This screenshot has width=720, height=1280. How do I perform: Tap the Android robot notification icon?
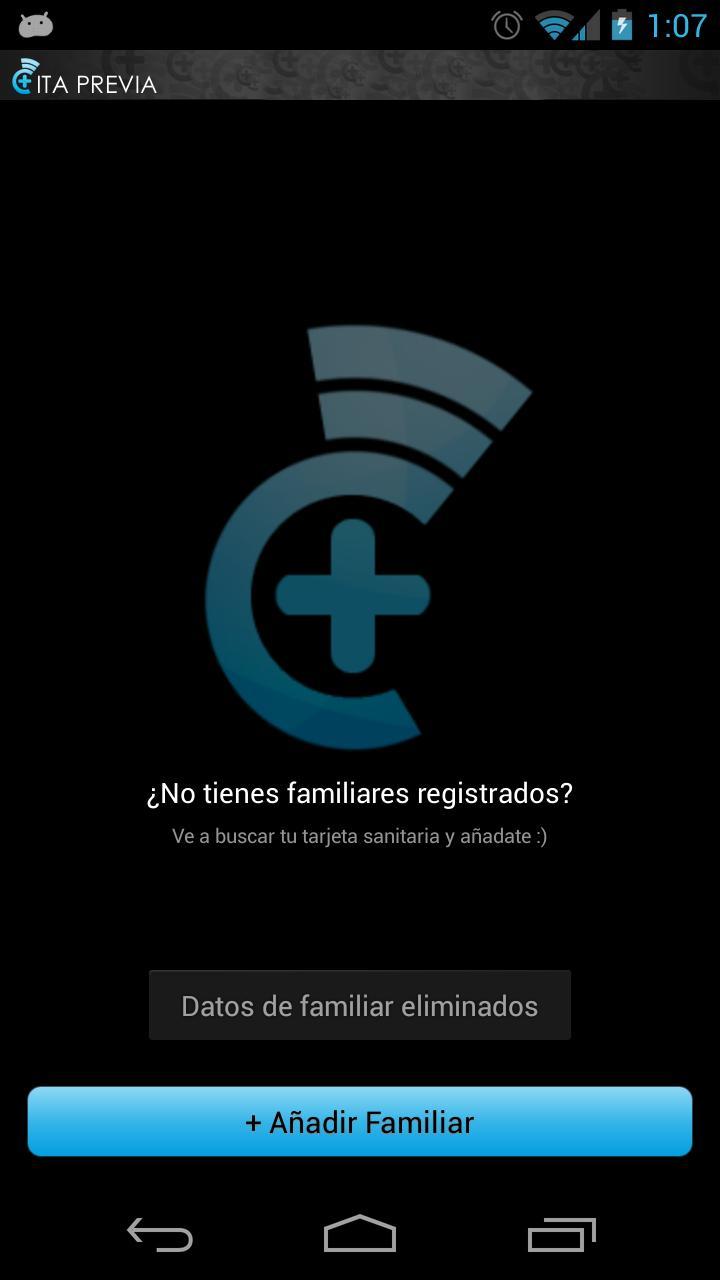click(x=36, y=22)
